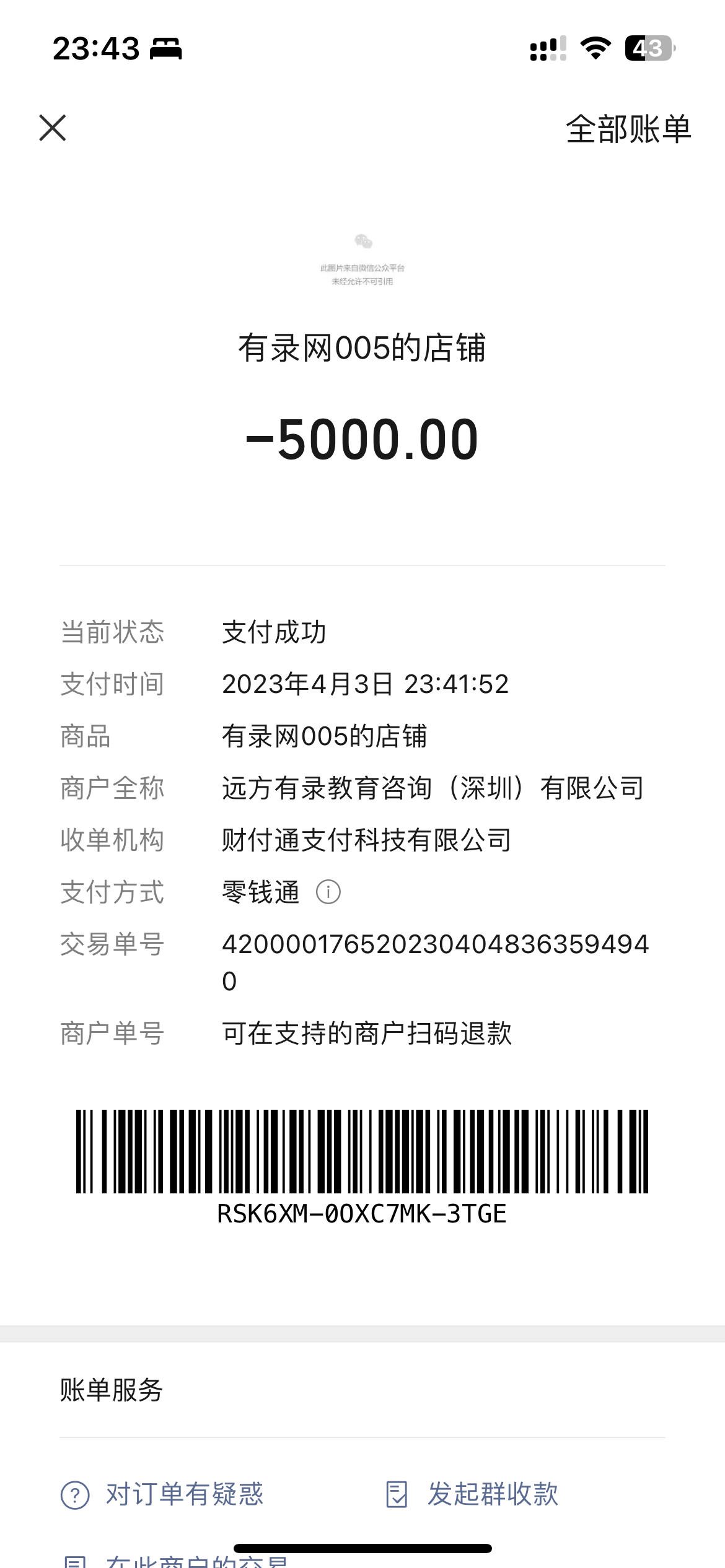
Task: Open merchant 有录网005的店铺 at the top
Action: pyautogui.click(x=362, y=347)
